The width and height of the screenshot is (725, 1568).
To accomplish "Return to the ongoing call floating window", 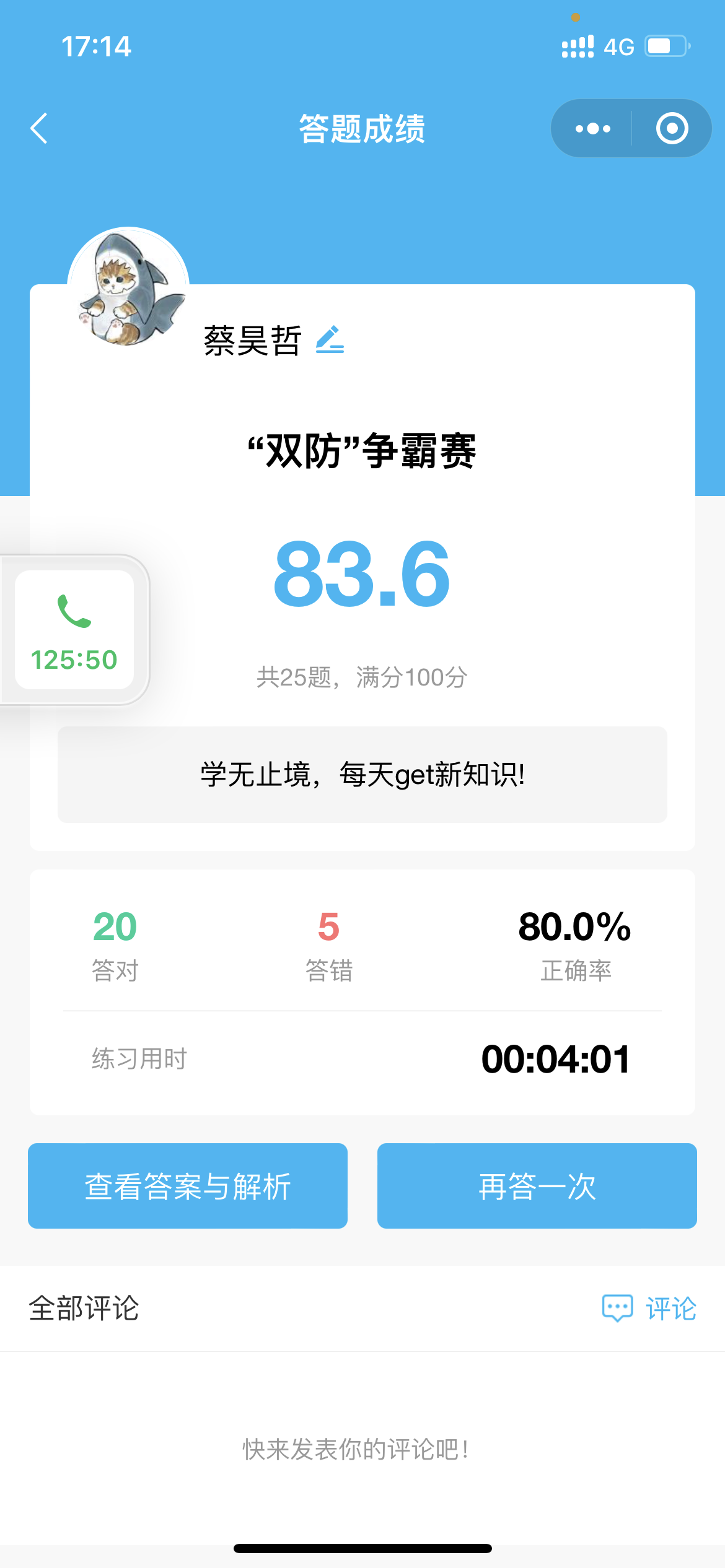I will [x=74, y=630].
